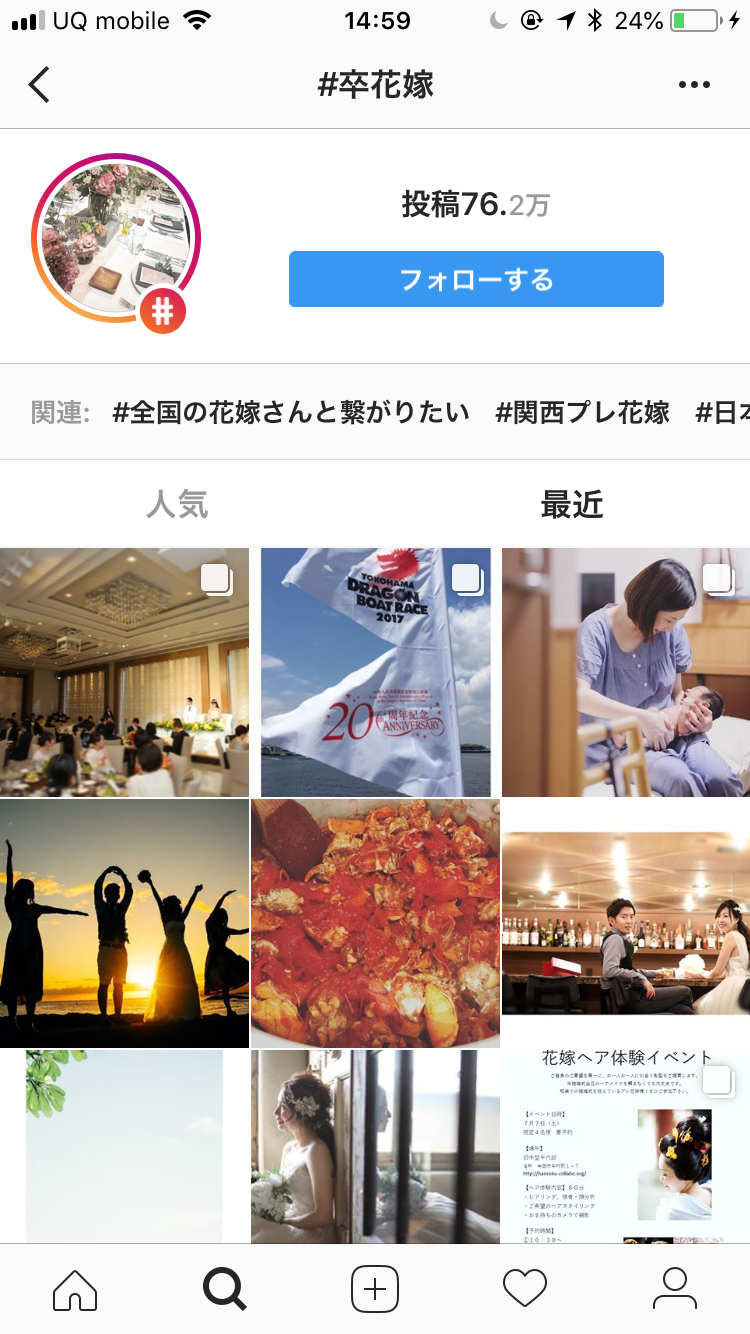Image resolution: width=750 pixels, height=1334 pixels.
Task: Open the Home feed icon
Action: pos(74,1289)
